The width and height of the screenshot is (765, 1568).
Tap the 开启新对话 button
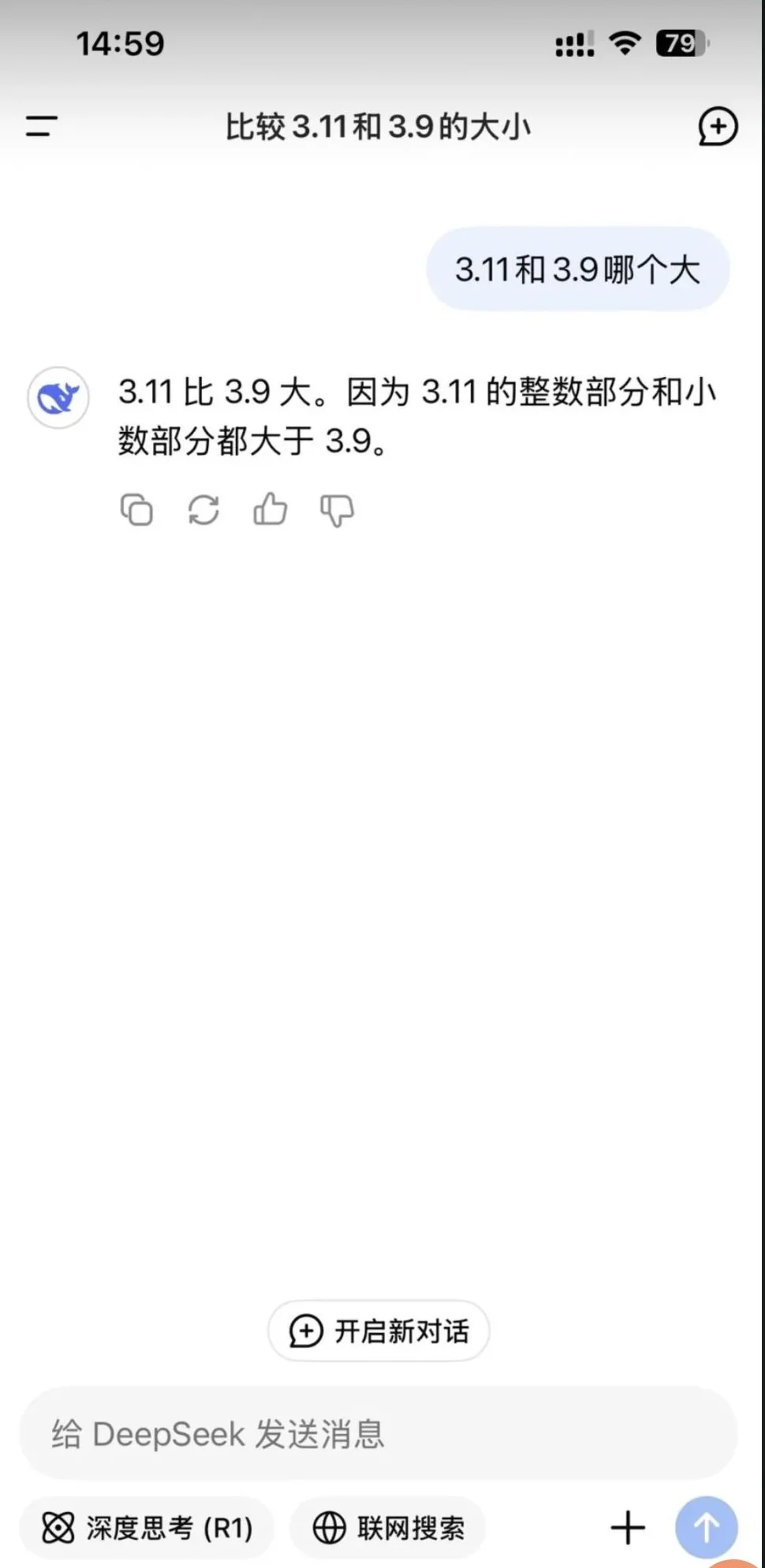(379, 1331)
